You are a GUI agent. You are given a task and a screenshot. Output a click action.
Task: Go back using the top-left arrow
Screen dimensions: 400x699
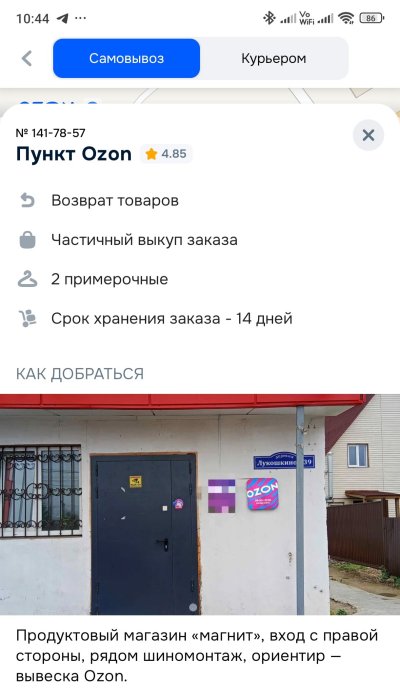[27, 58]
